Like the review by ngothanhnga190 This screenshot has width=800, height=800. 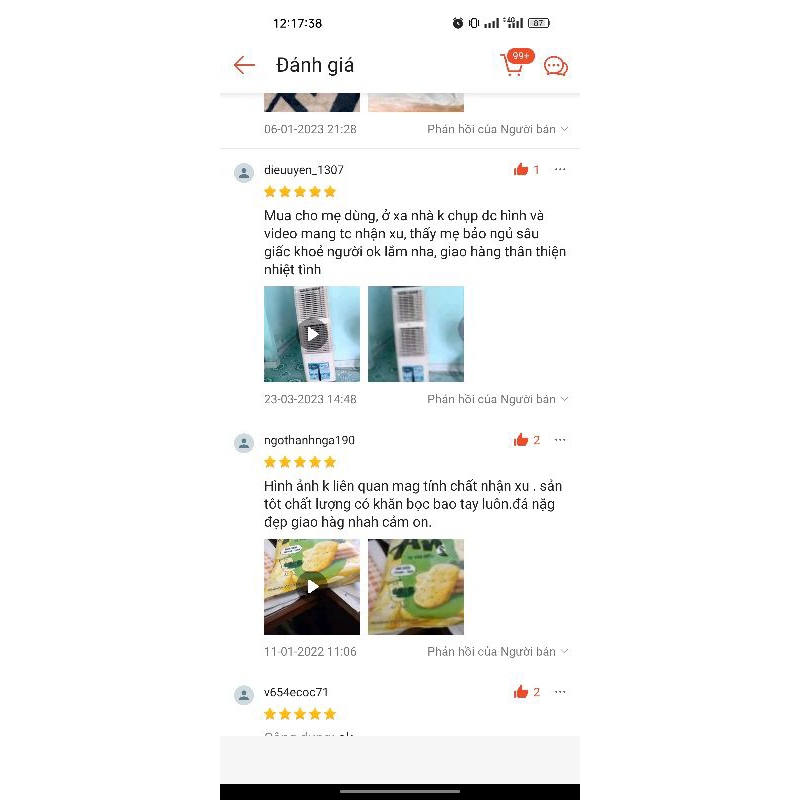coord(521,440)
